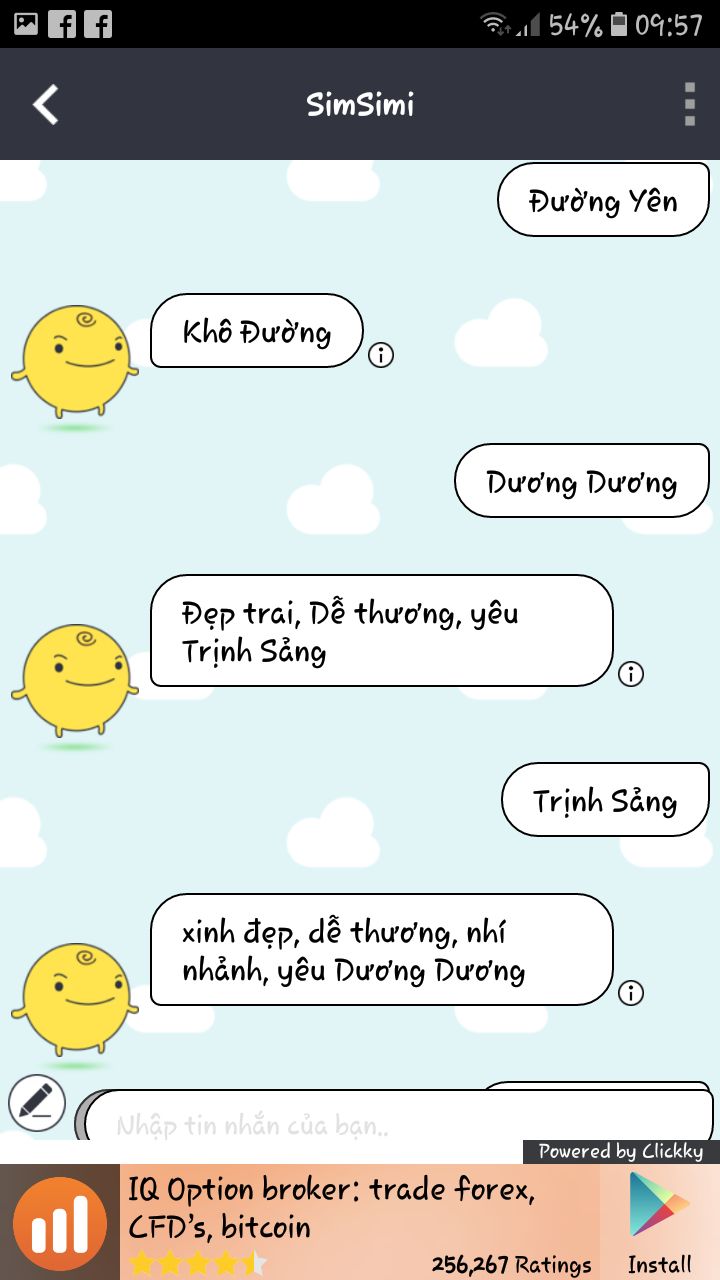Tap the pencil teach icon
This screenshot has width=720, height=1280.
click(37, 1103)
